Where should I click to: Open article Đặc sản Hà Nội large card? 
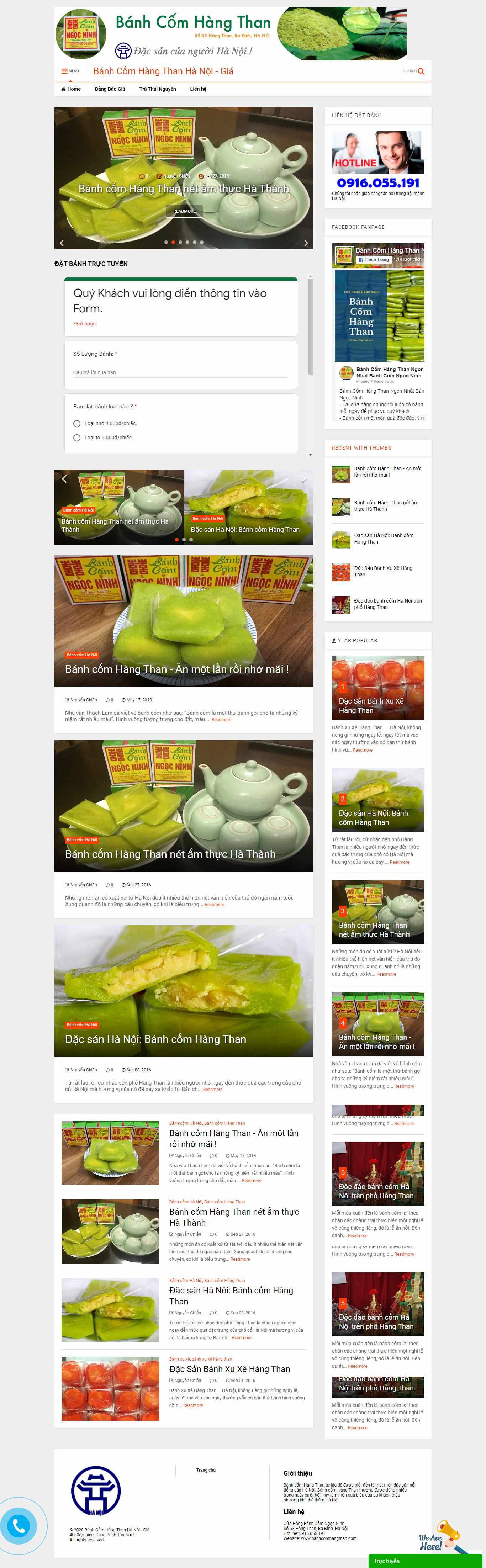pyautogui.click(x=155, y=1039)
